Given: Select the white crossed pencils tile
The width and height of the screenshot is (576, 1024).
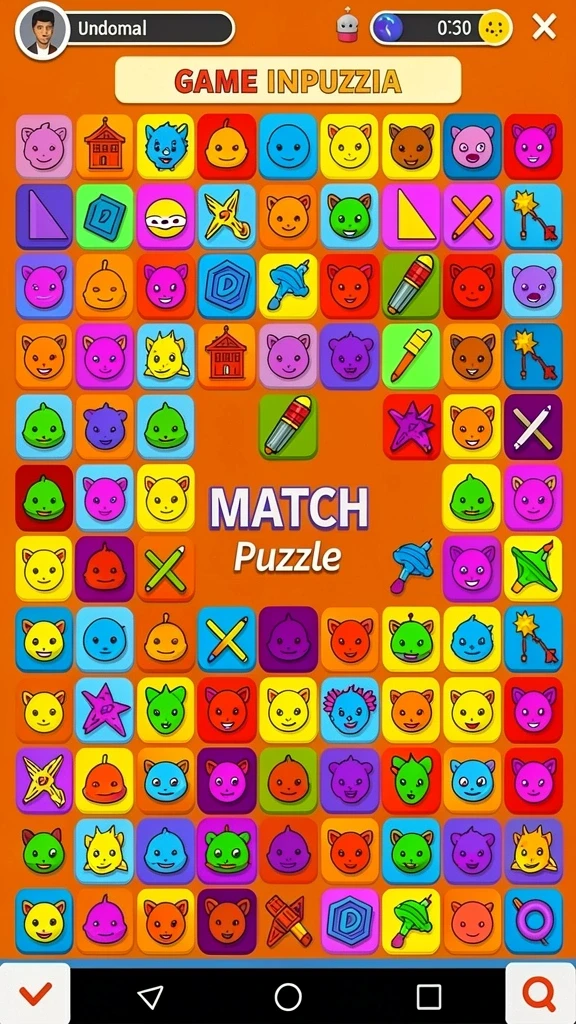Looking at the screenshot, I should point(533,427).
